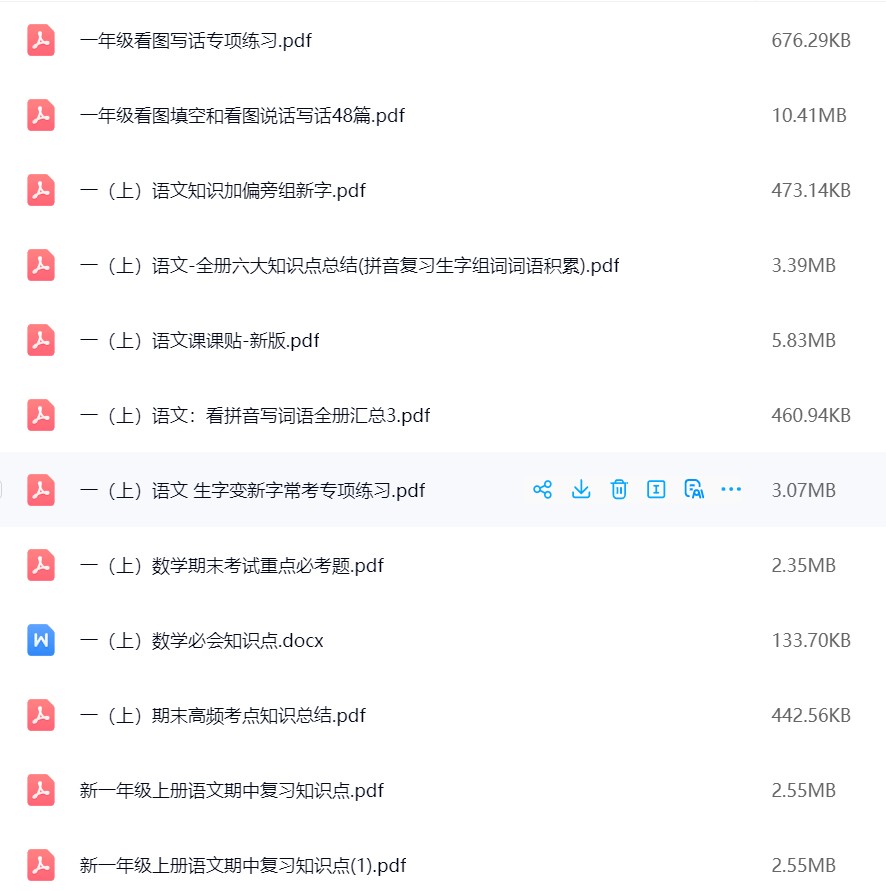Click the PDF icon of 一年级看图写话专项练习

40,40
